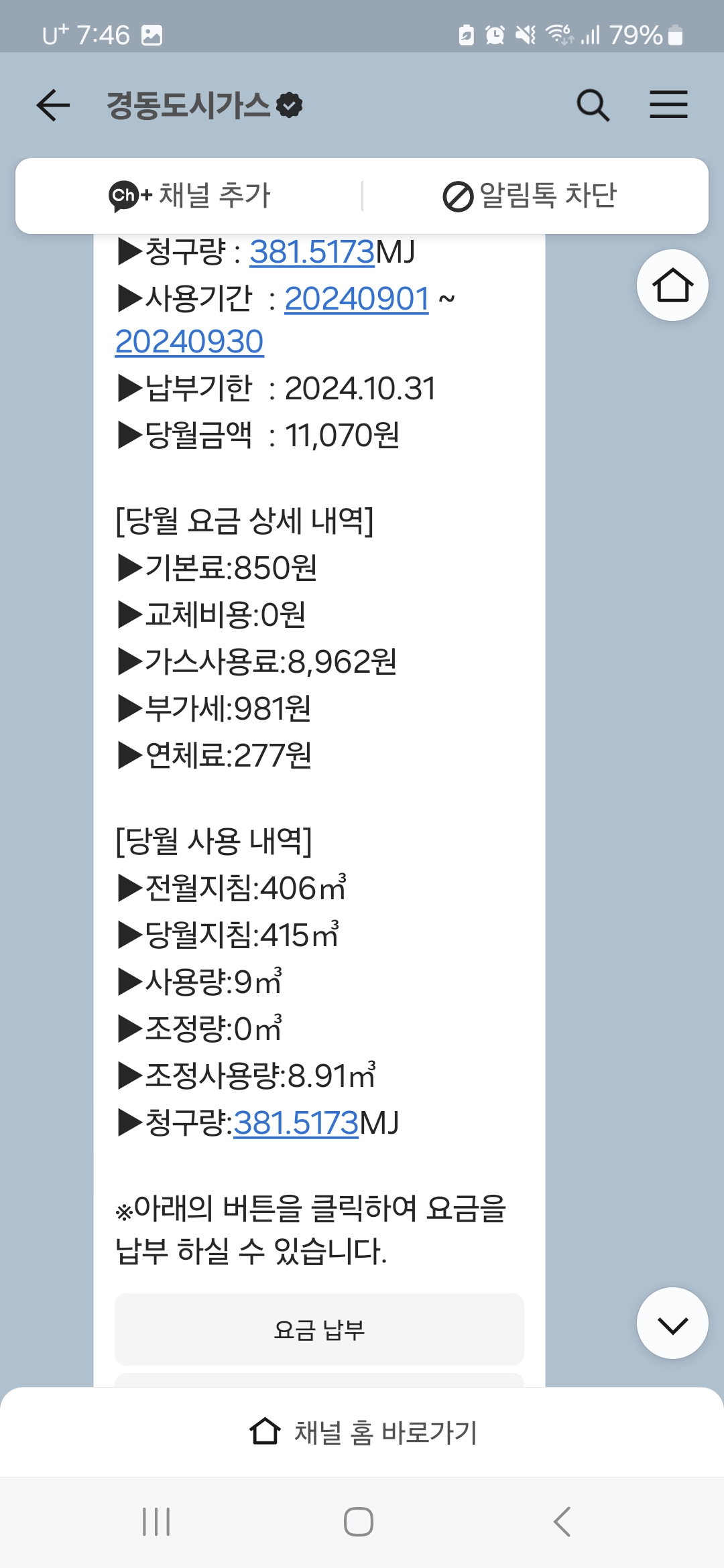Tap the round home floating button
724x1568 pixels.
tap(672, 285)
